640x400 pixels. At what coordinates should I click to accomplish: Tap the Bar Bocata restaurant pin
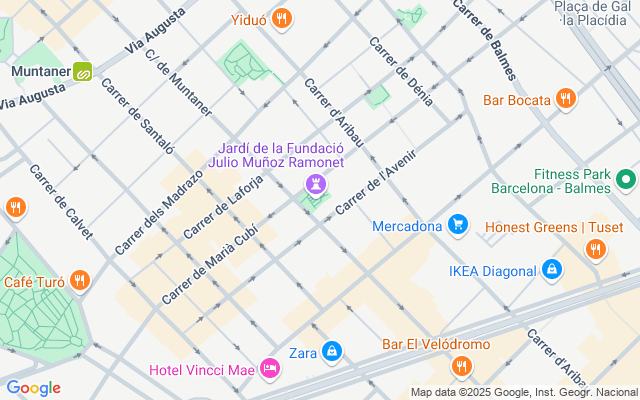click(566, 99)
